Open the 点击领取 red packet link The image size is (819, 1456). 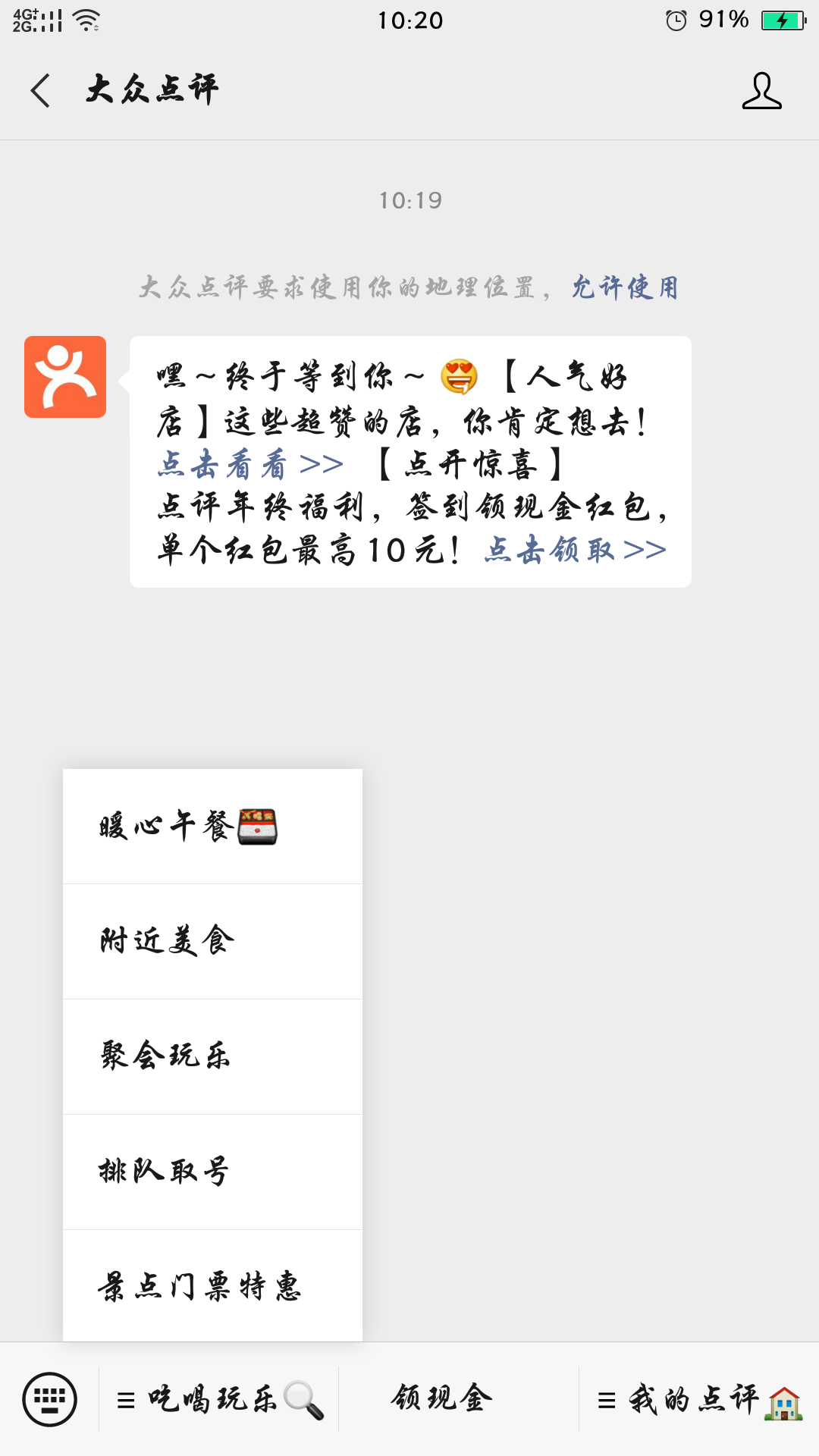[576, 549]
